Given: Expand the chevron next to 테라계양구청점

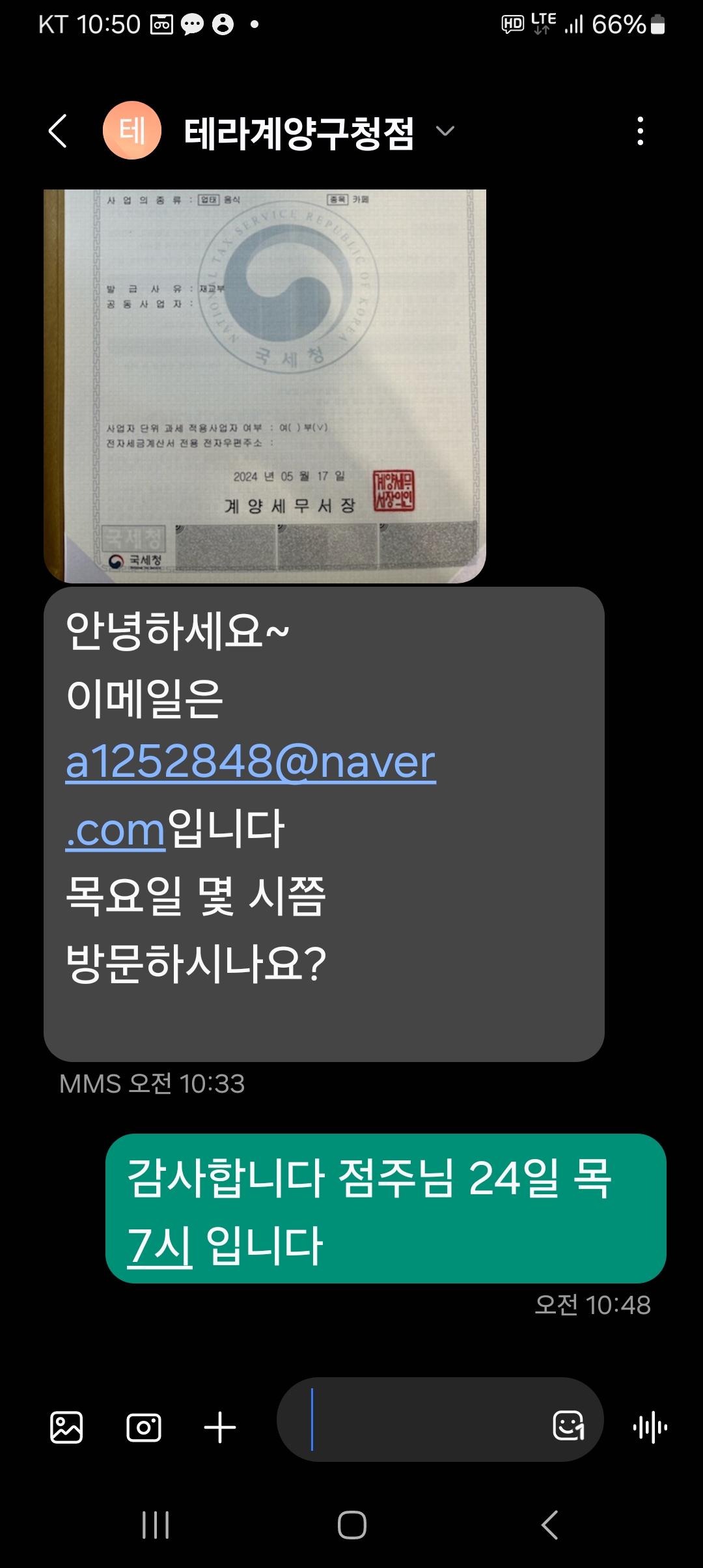Looking at the screenshot, I should [445, 132].
